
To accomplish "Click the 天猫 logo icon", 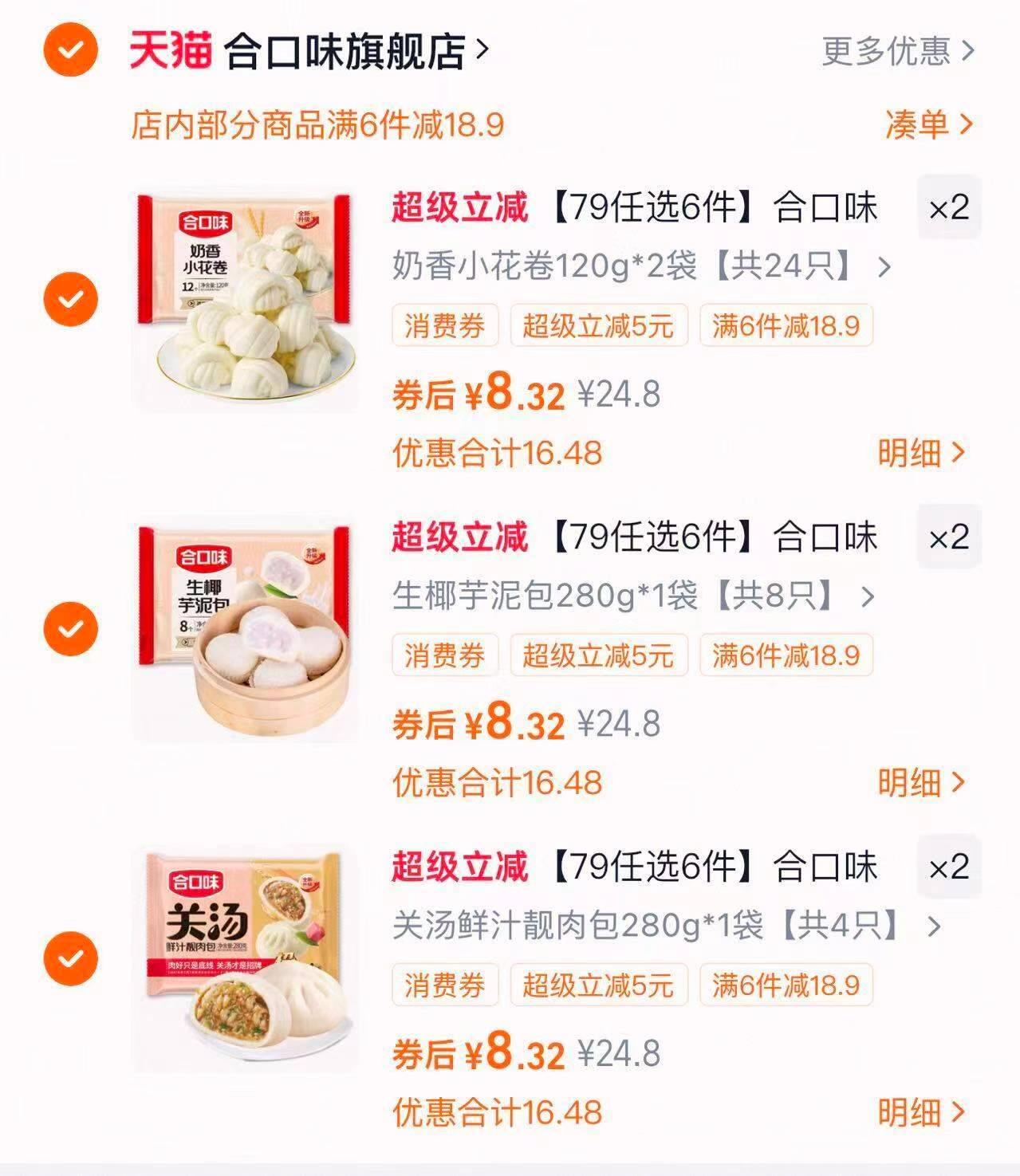I will tap(167, 49).
